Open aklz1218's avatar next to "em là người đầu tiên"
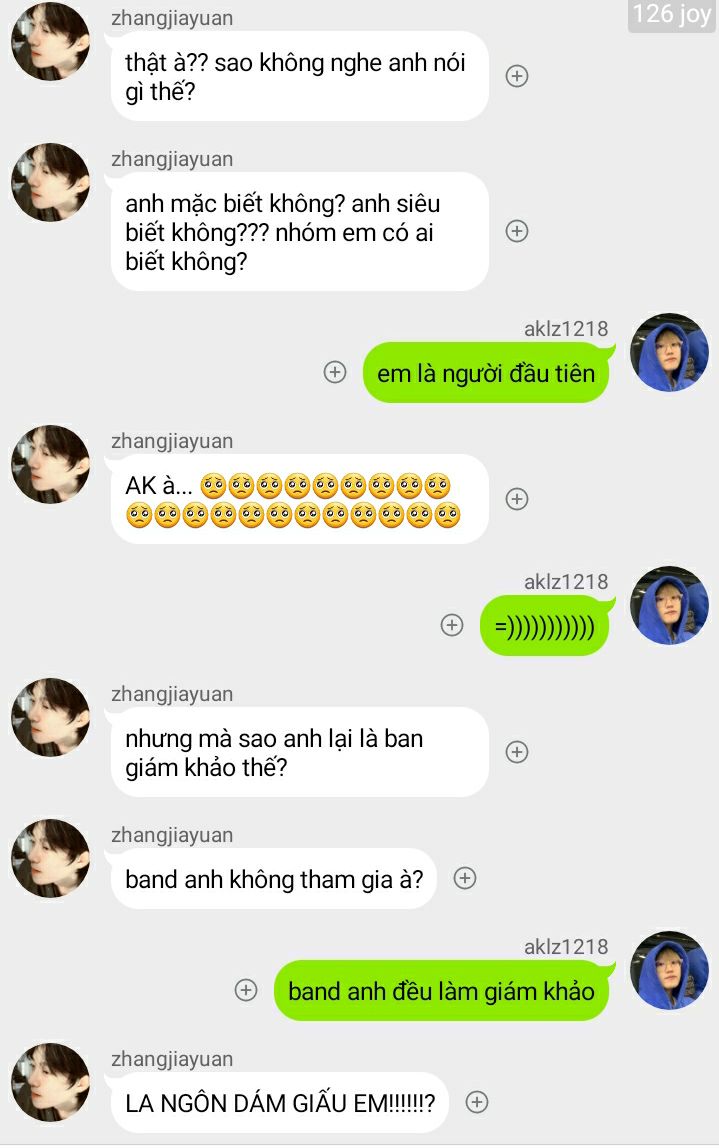The image size is (719, 1148). point(669,352)
